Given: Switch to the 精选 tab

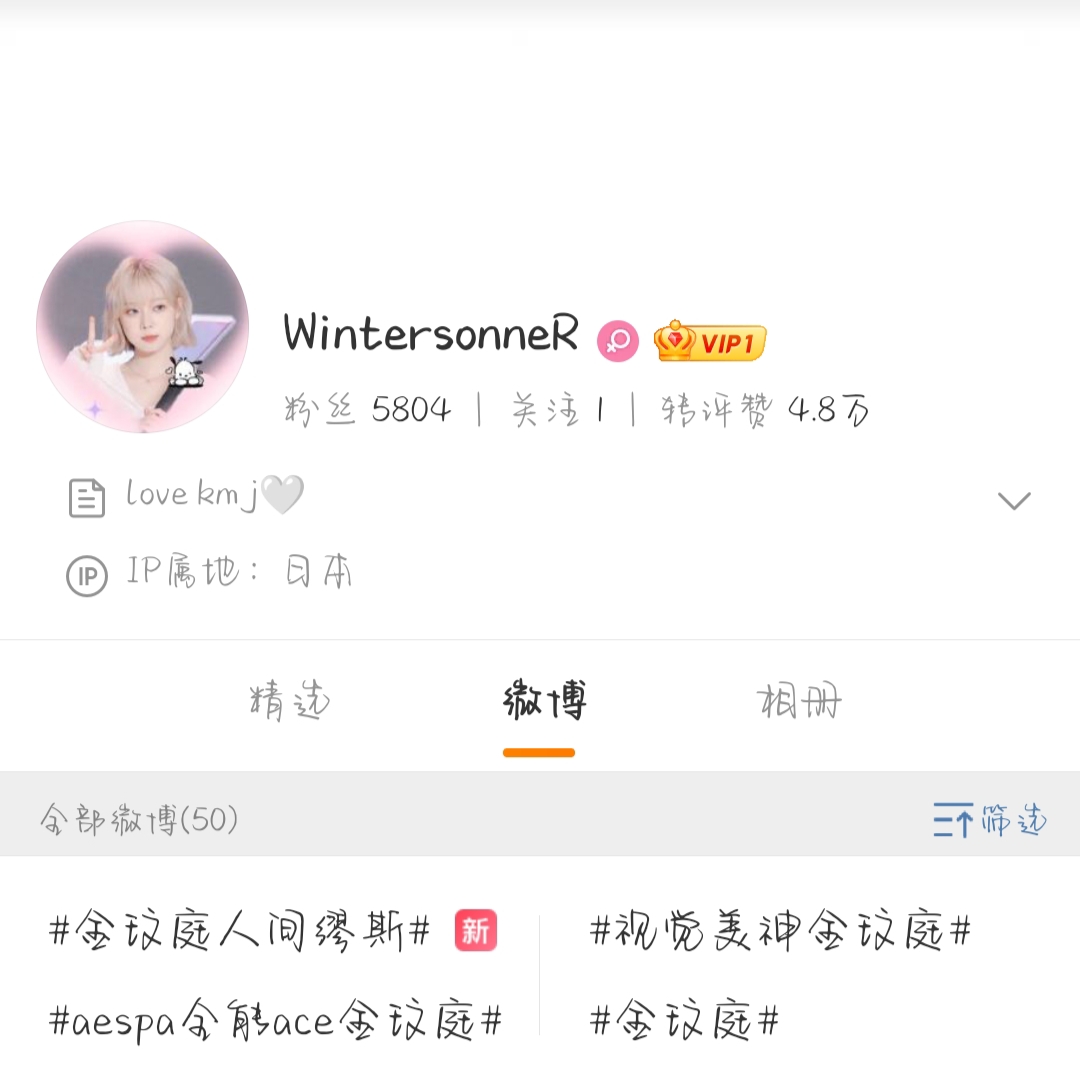Looking at the screenshot, I should point(289,702).
